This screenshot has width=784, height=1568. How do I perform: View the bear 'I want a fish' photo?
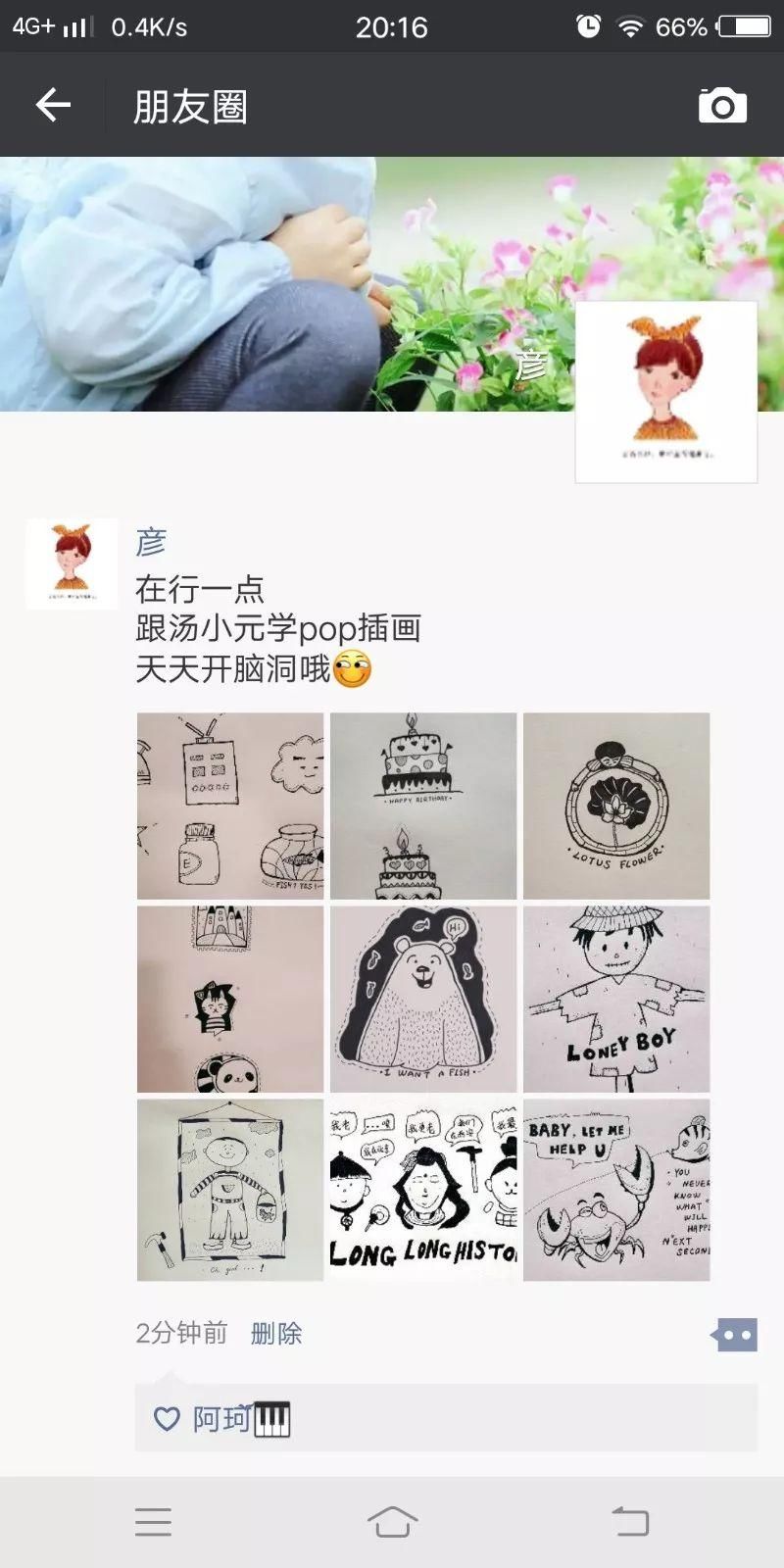[x=423, y=999]
